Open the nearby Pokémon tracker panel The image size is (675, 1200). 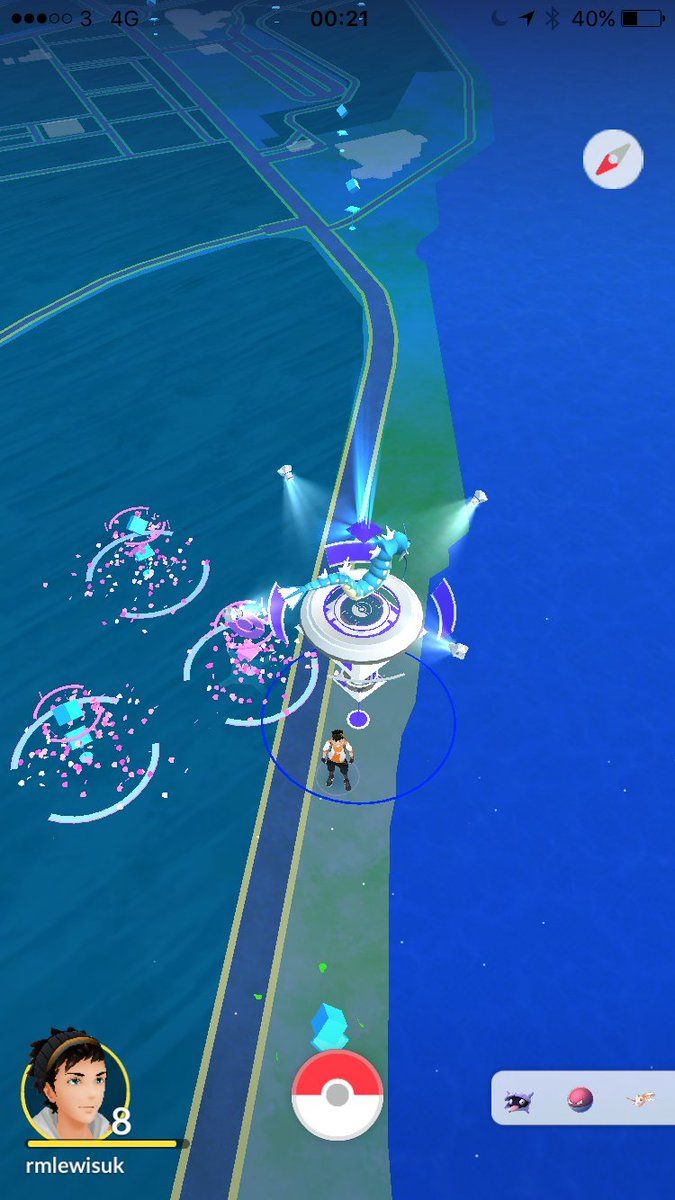pyautogui.click(x=582, y=1100)
